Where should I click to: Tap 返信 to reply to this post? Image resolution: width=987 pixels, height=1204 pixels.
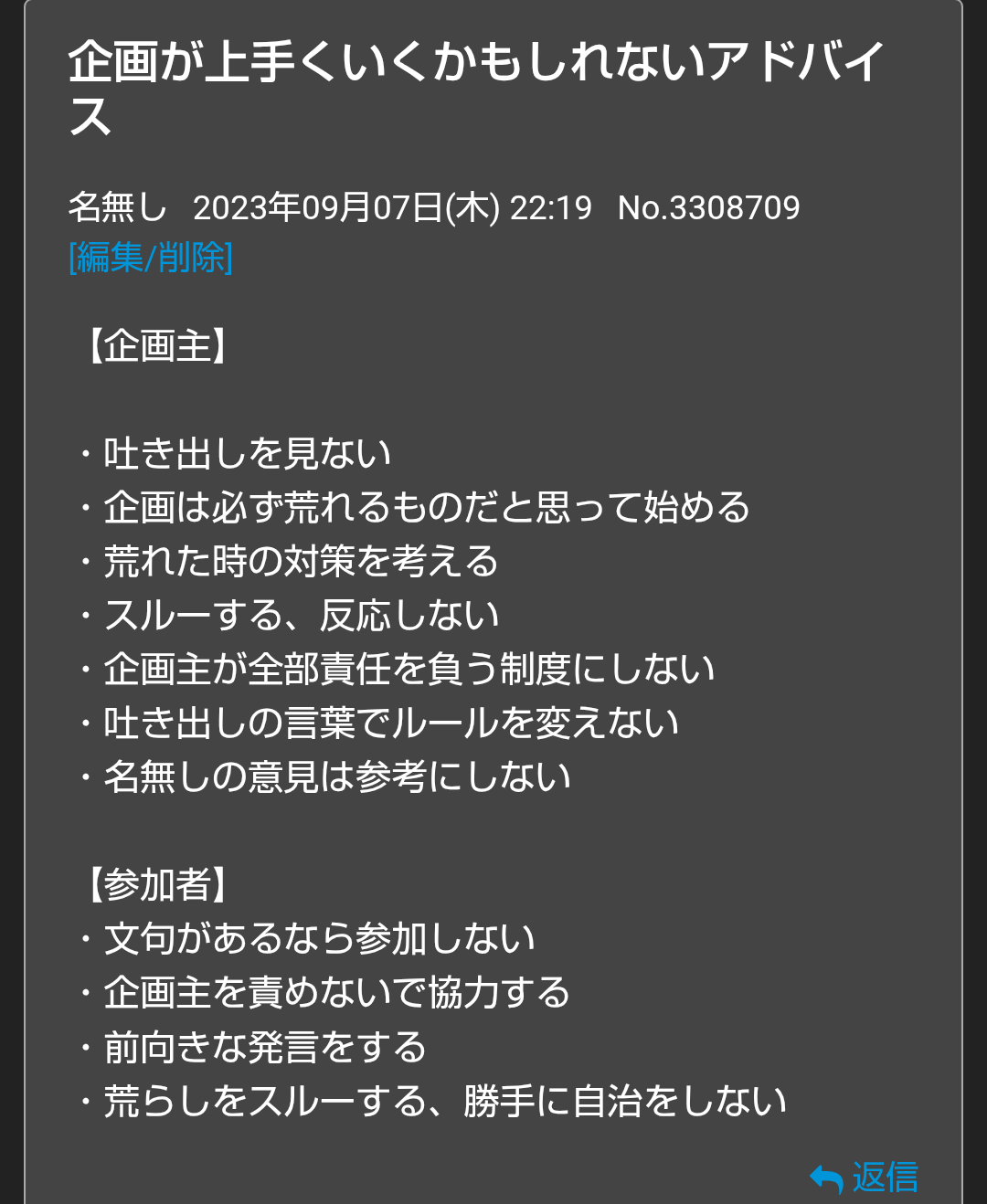(865, 1177)
